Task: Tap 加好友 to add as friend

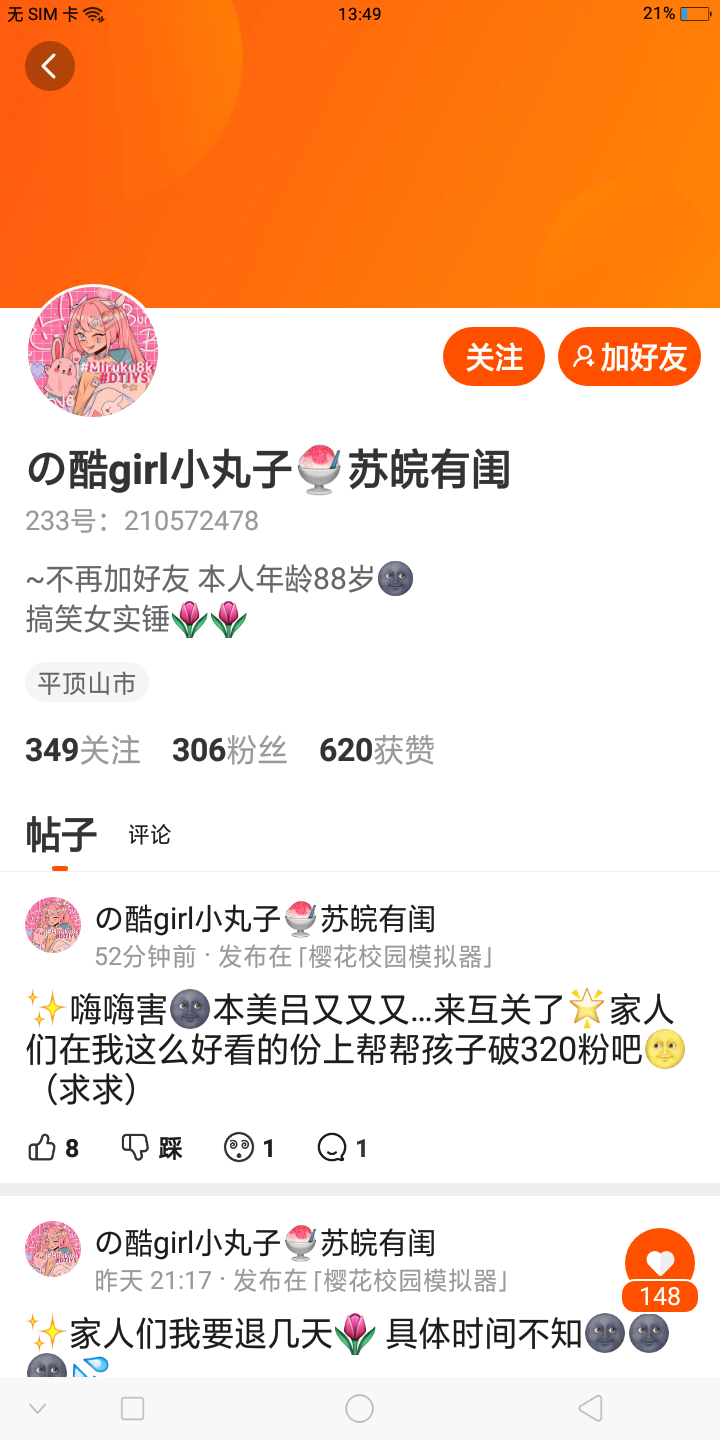Action: [x=630, y=357]
